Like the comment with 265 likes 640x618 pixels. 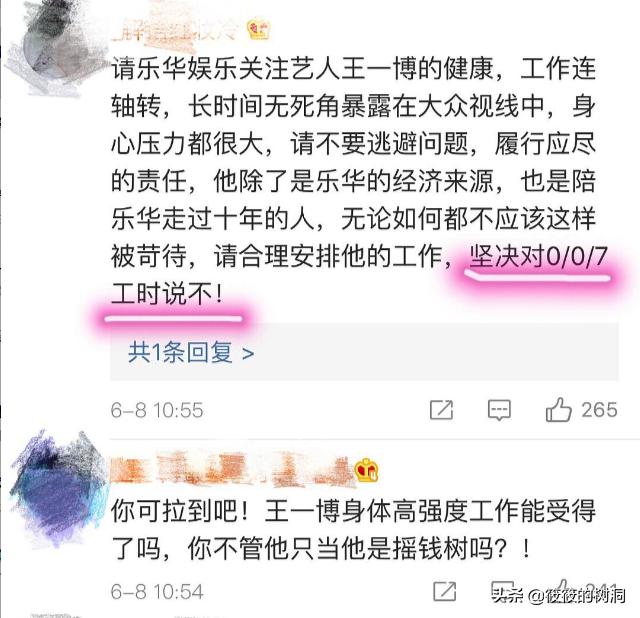(559, 410)
